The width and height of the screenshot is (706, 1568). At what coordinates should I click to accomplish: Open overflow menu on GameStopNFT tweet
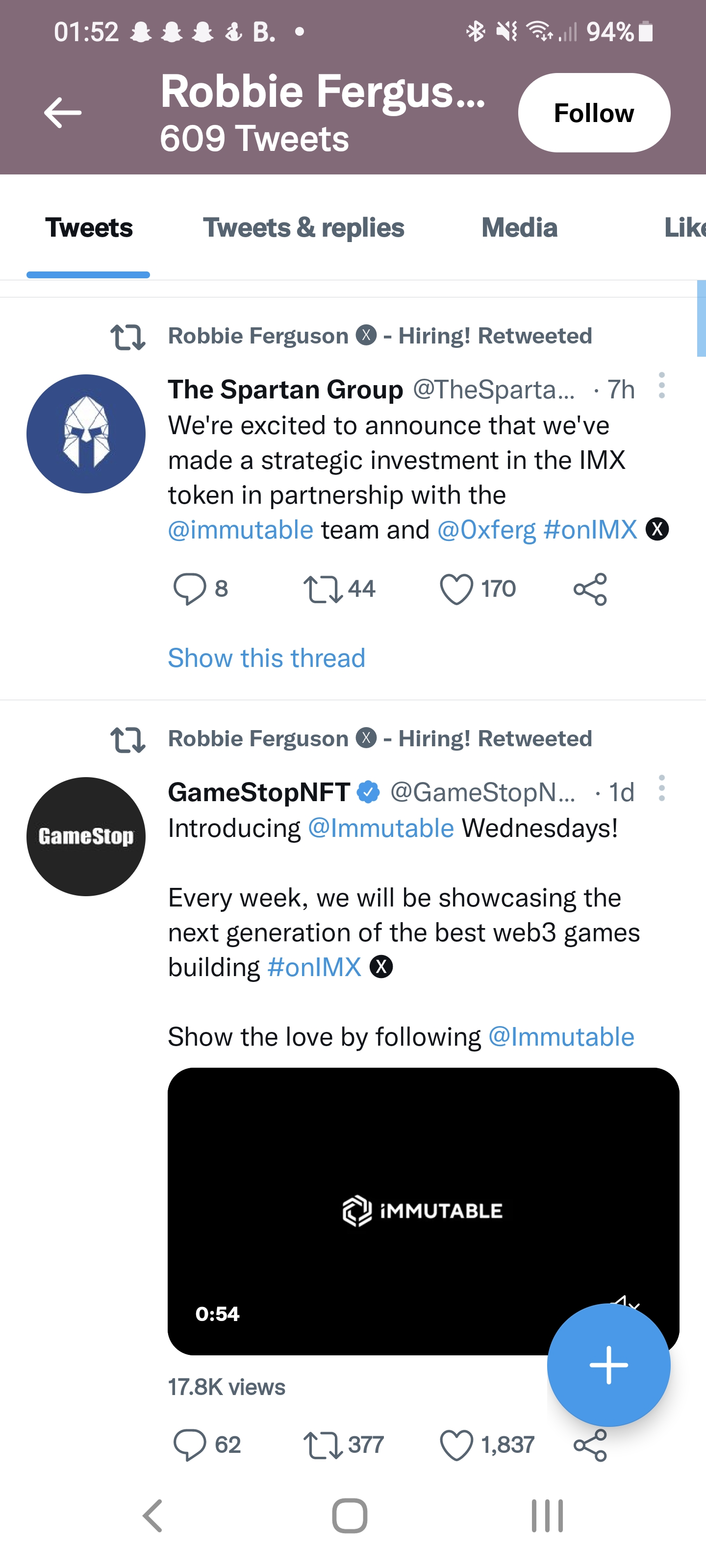click(x=661, y=788)
